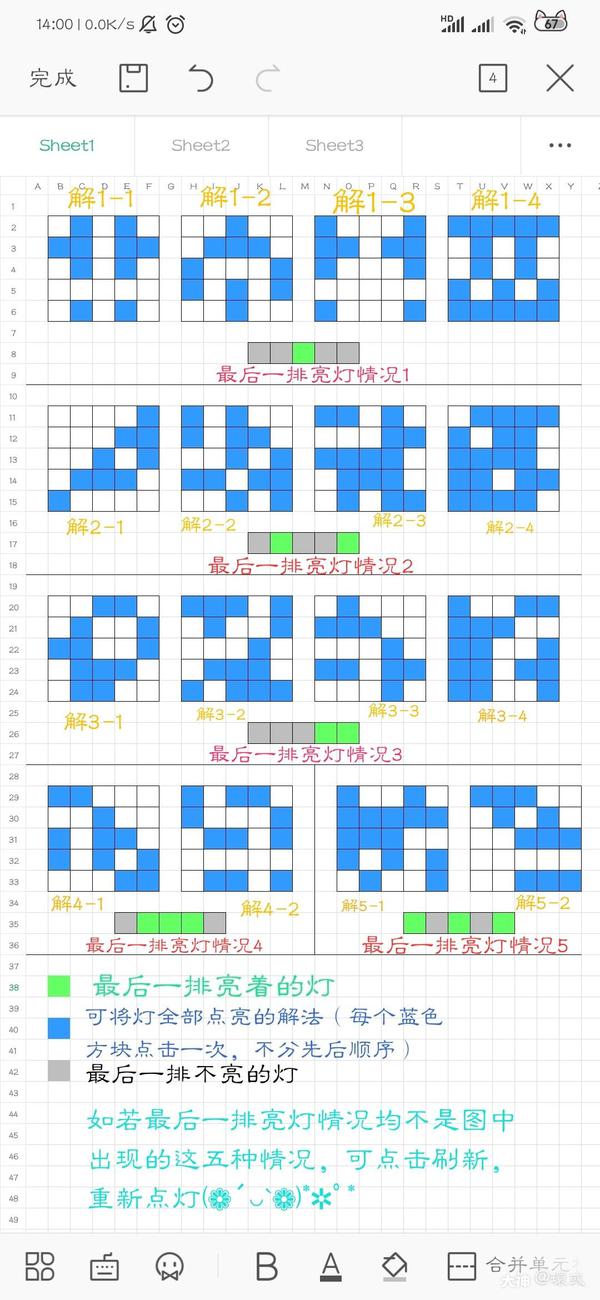
Task: Save the spreadsheet with the disk icon
Action: 133,78
